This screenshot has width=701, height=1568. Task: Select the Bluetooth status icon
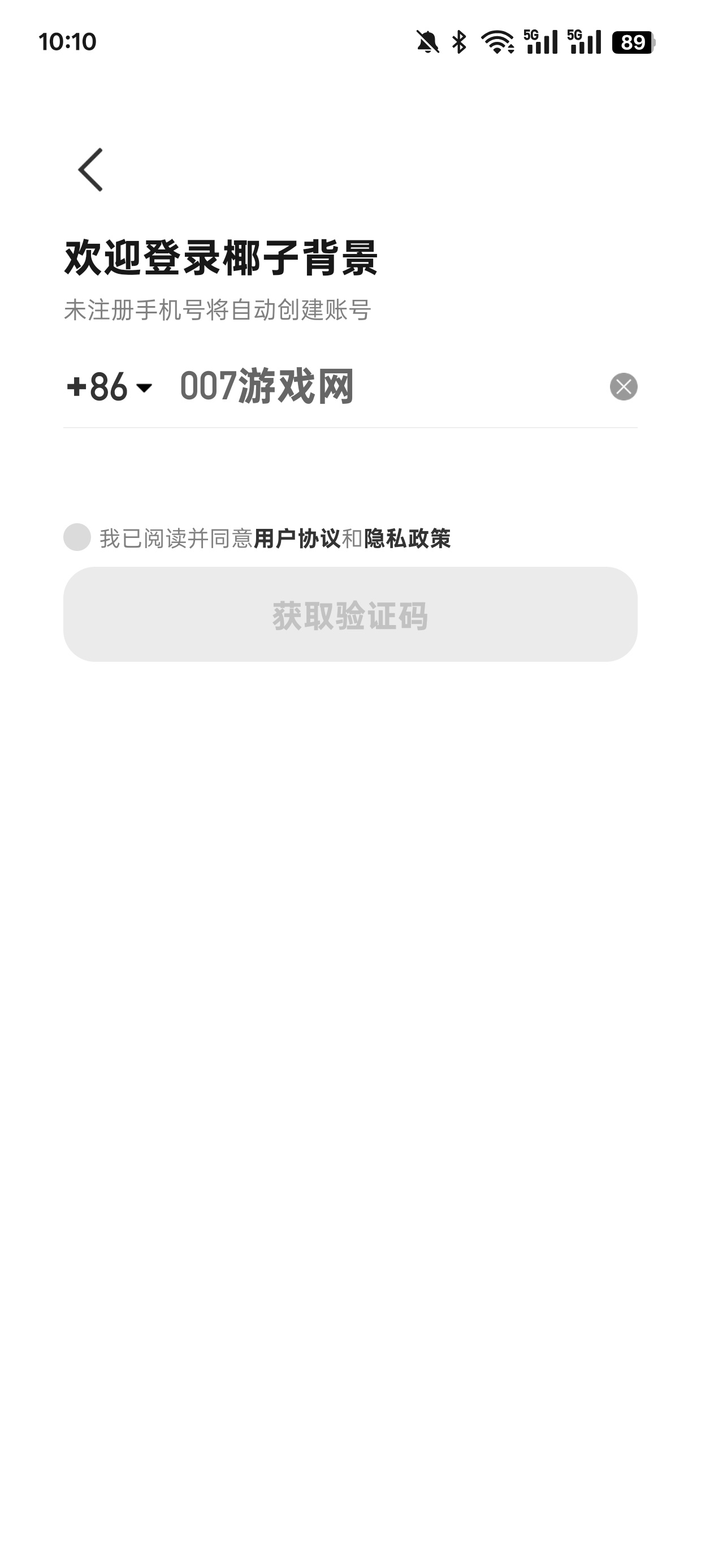[x=459, y=41]
